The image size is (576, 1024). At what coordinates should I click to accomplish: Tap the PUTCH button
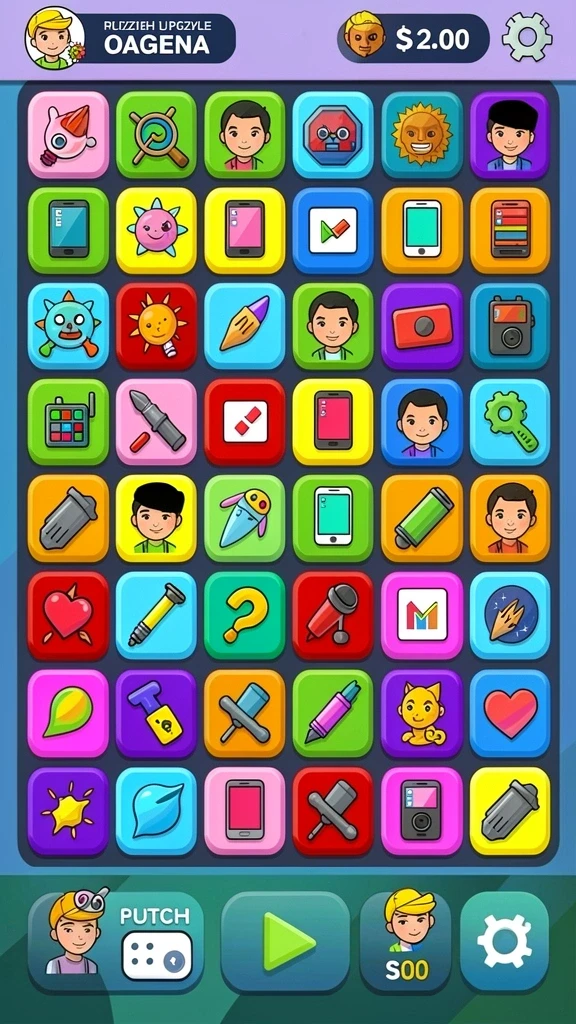(x=115, y=942)
